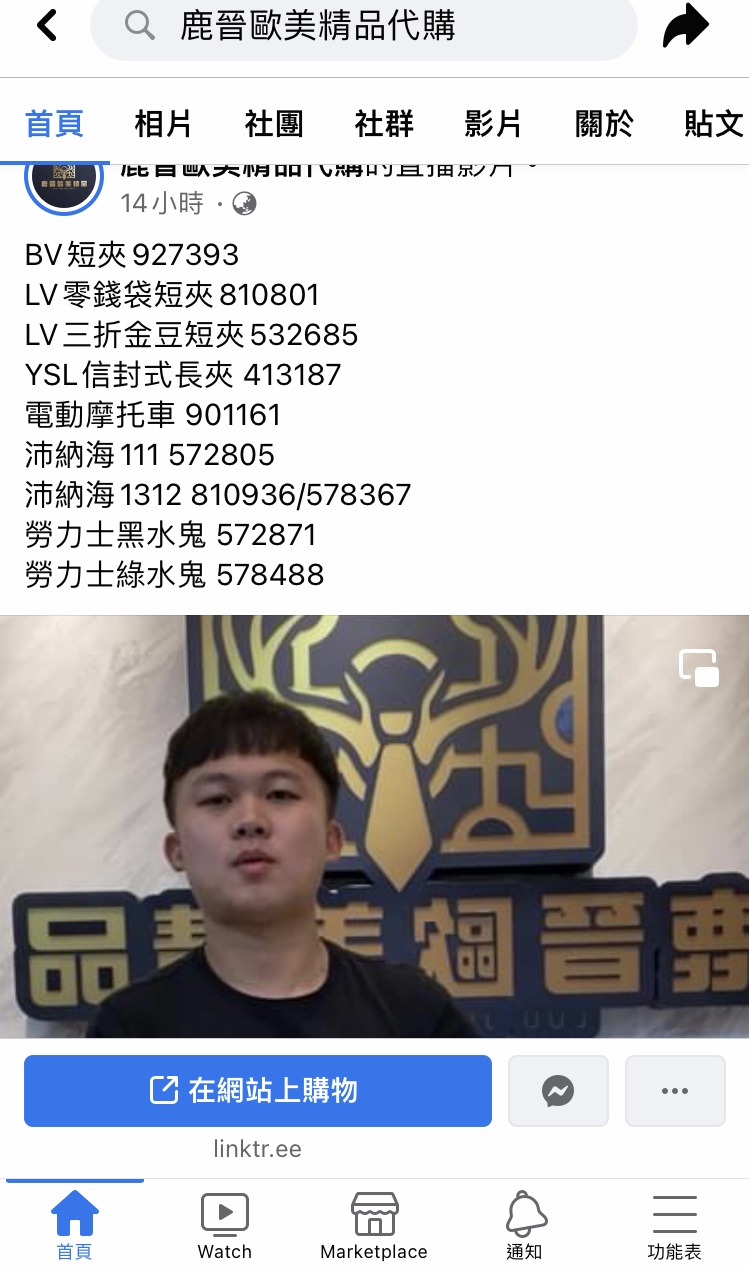Open the 通知 notifications bell
This screenshot has height=1267, width=749.
[524, 1226]
